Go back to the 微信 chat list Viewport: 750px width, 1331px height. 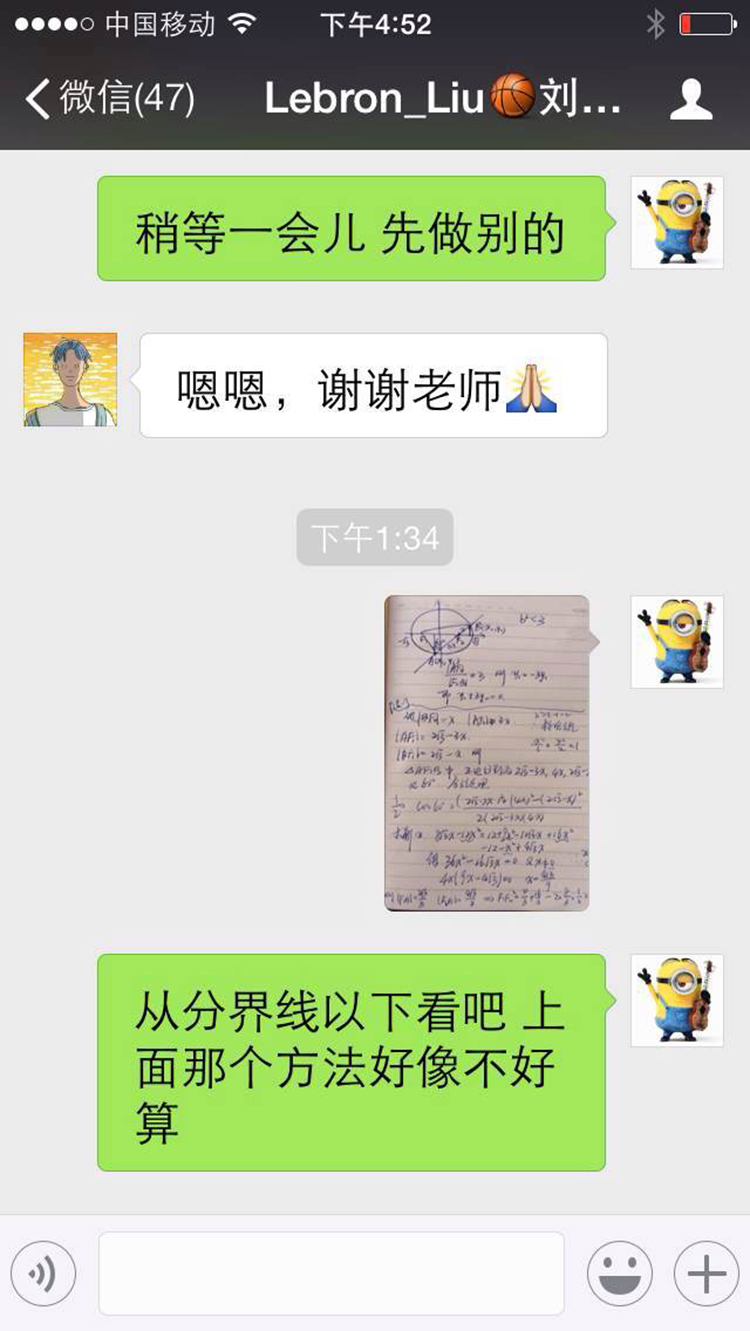coord(110,100)
